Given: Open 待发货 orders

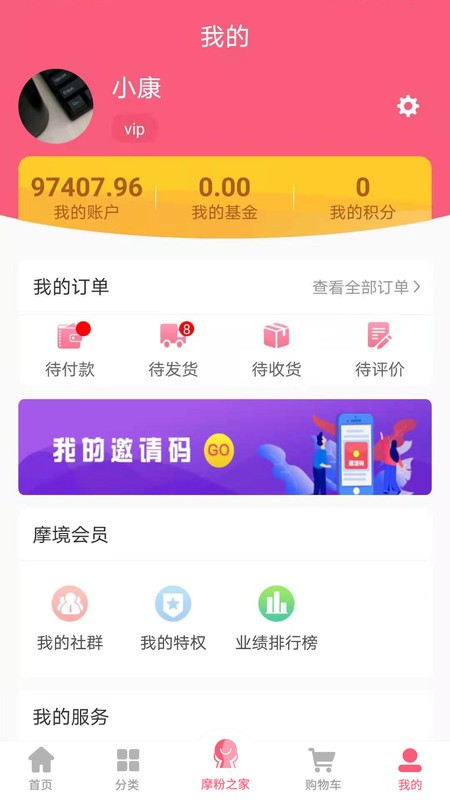Looking at the screenshot, I should coord(173,350).
